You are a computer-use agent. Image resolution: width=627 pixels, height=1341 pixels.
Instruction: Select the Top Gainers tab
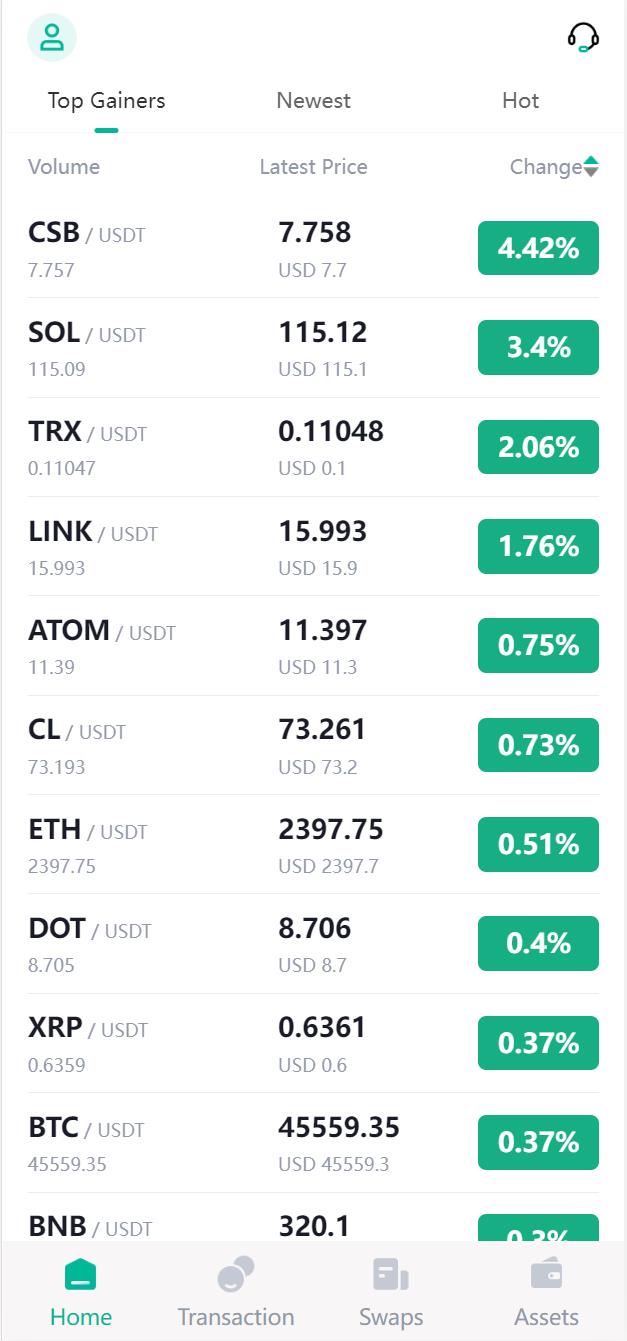106,101
